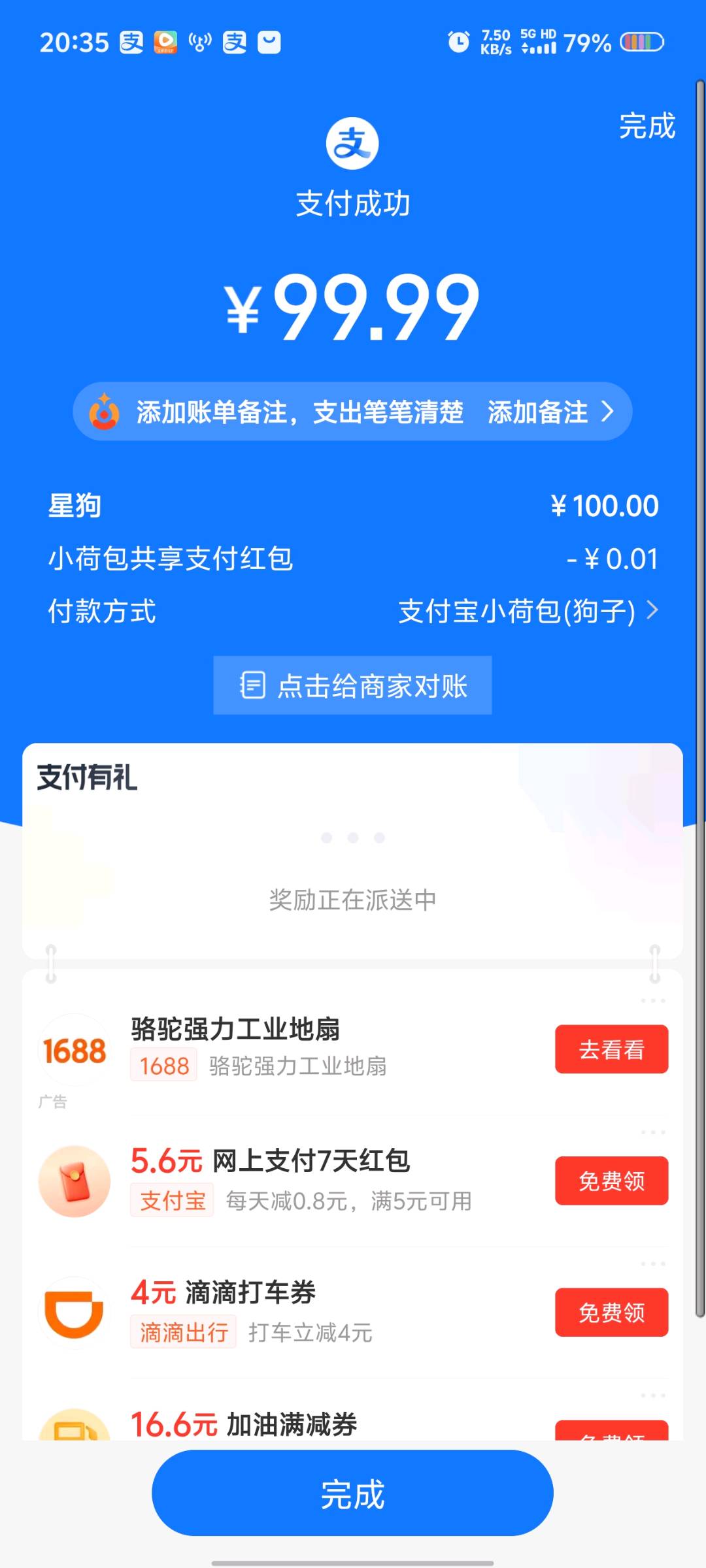The height and width of the screenshot is (1568, 706).
Task: Claim the 5.6元 网上支付7天红包
Action: tap(611, 1181)
